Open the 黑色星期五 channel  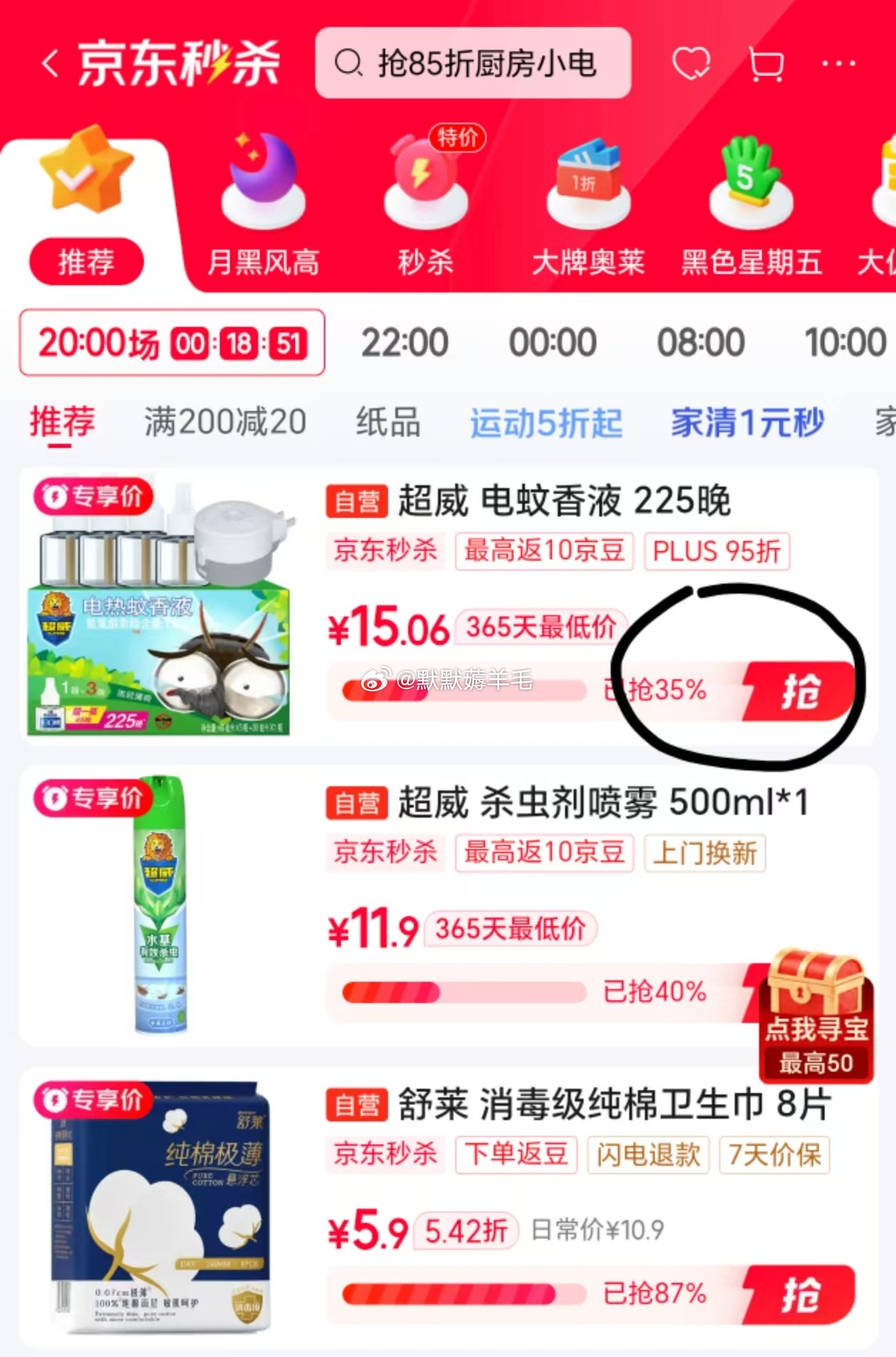[750, 207]
